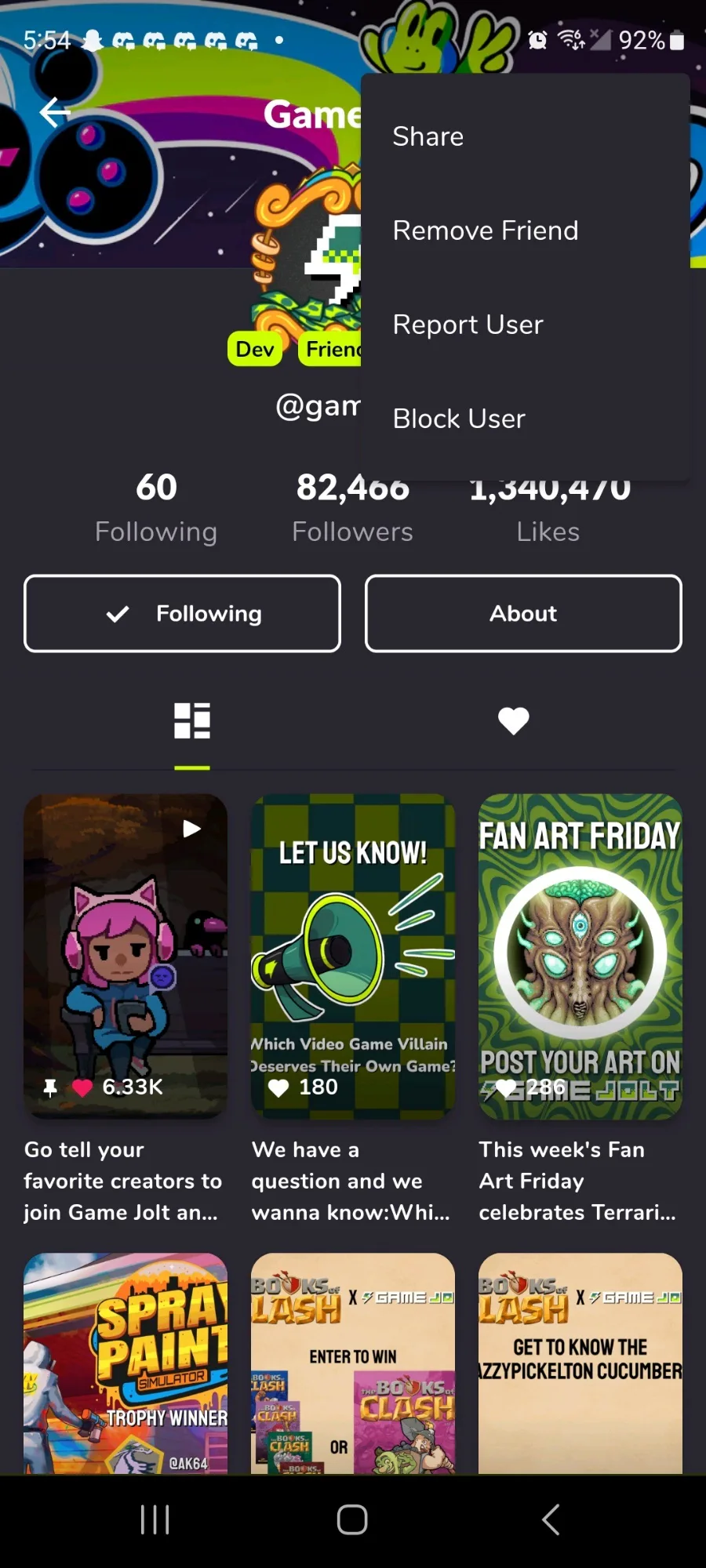Screen dimensions: 706x1568
Task: Switch to the posts grid tab
Action: (192, 720)
